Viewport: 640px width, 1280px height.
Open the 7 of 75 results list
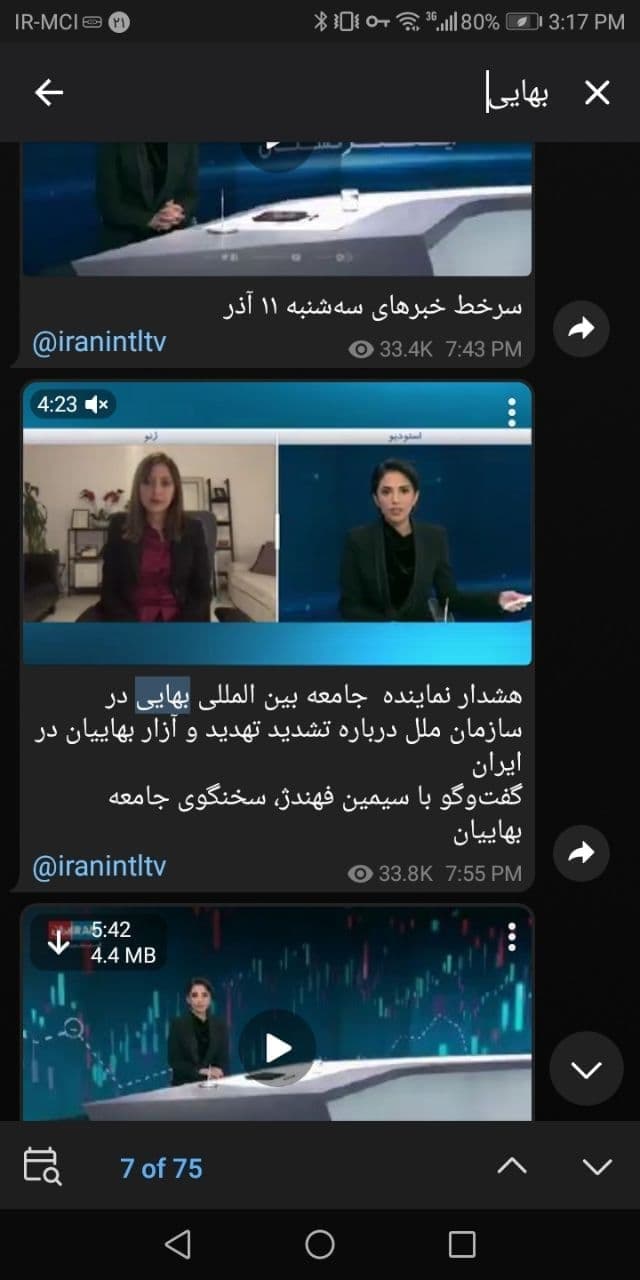pos(161,1167)
